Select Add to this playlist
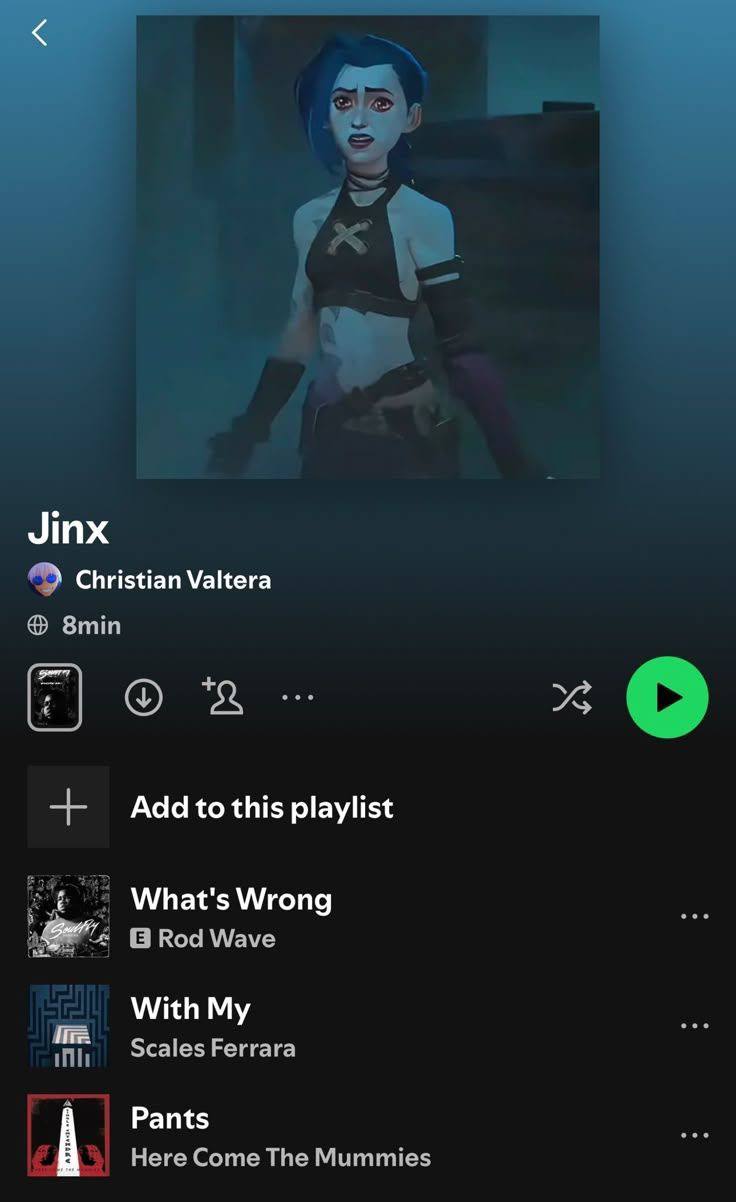This screenshot has width=736, height=1202. pyautogui.click(x=261, y=807)
